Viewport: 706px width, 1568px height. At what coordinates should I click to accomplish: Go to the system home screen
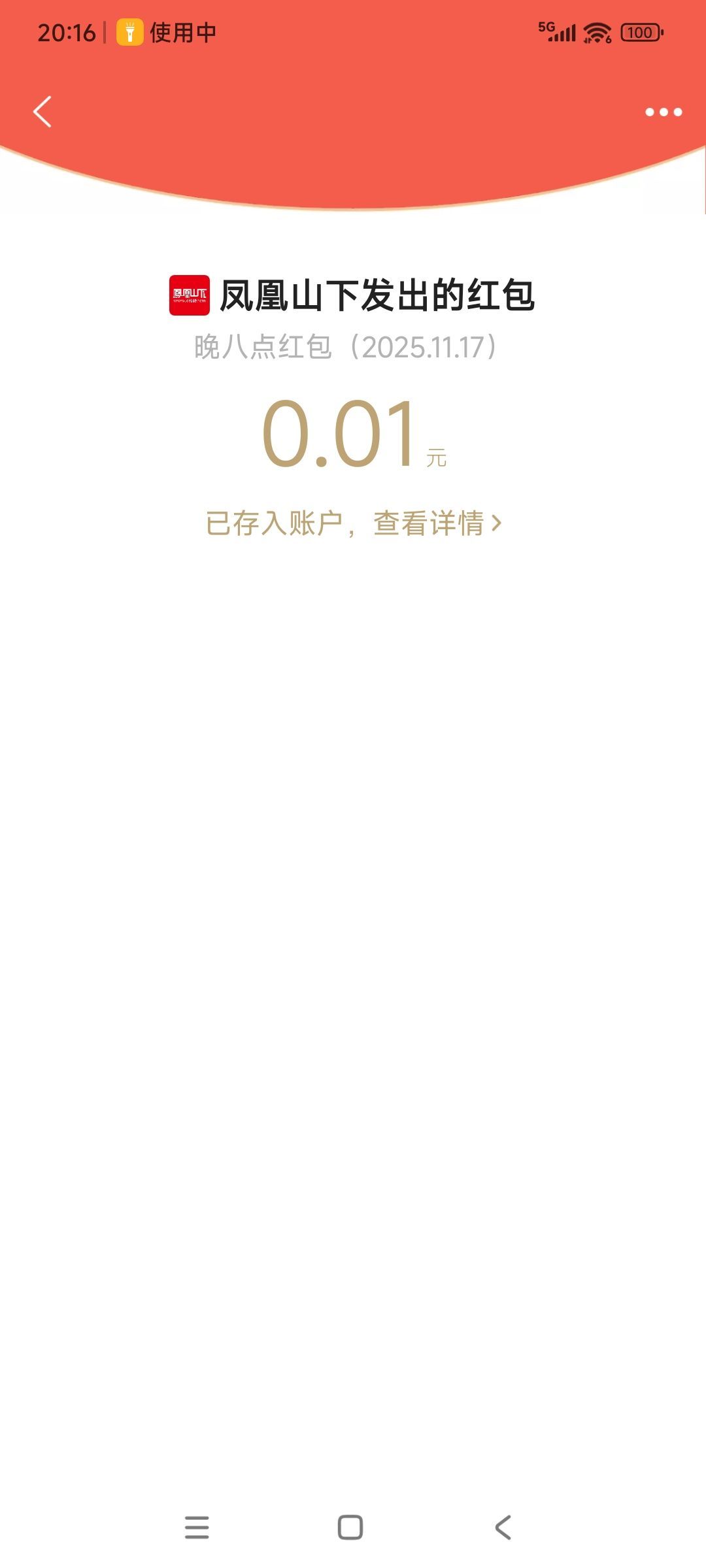[x=350, y=1527]
